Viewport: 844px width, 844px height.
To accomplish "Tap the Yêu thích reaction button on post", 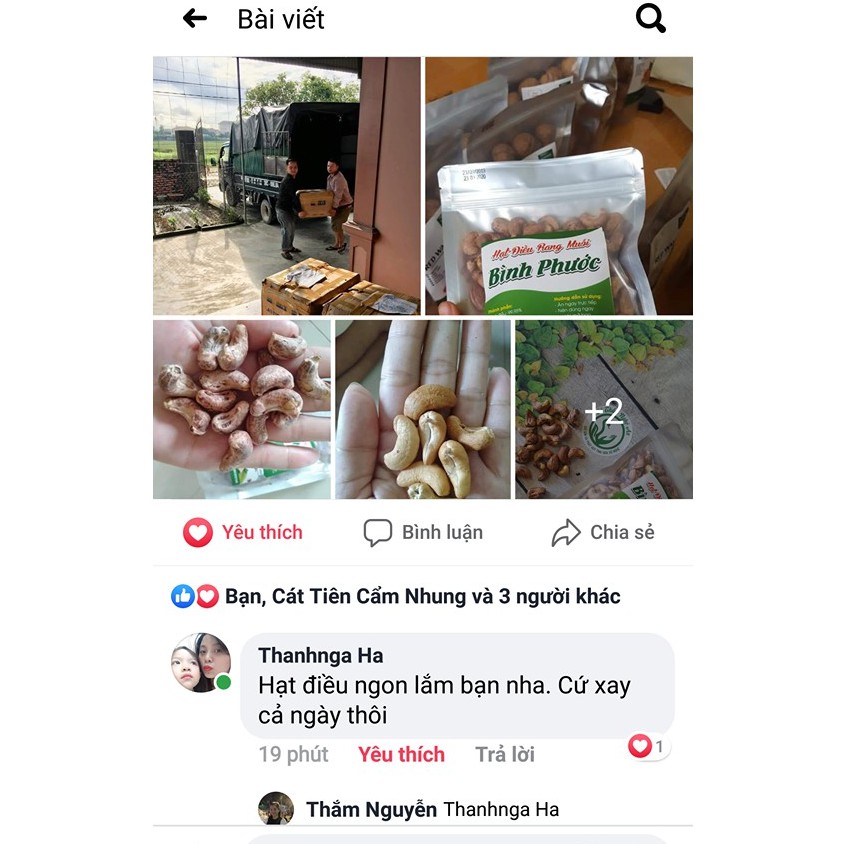I will [x=243, y=532].
